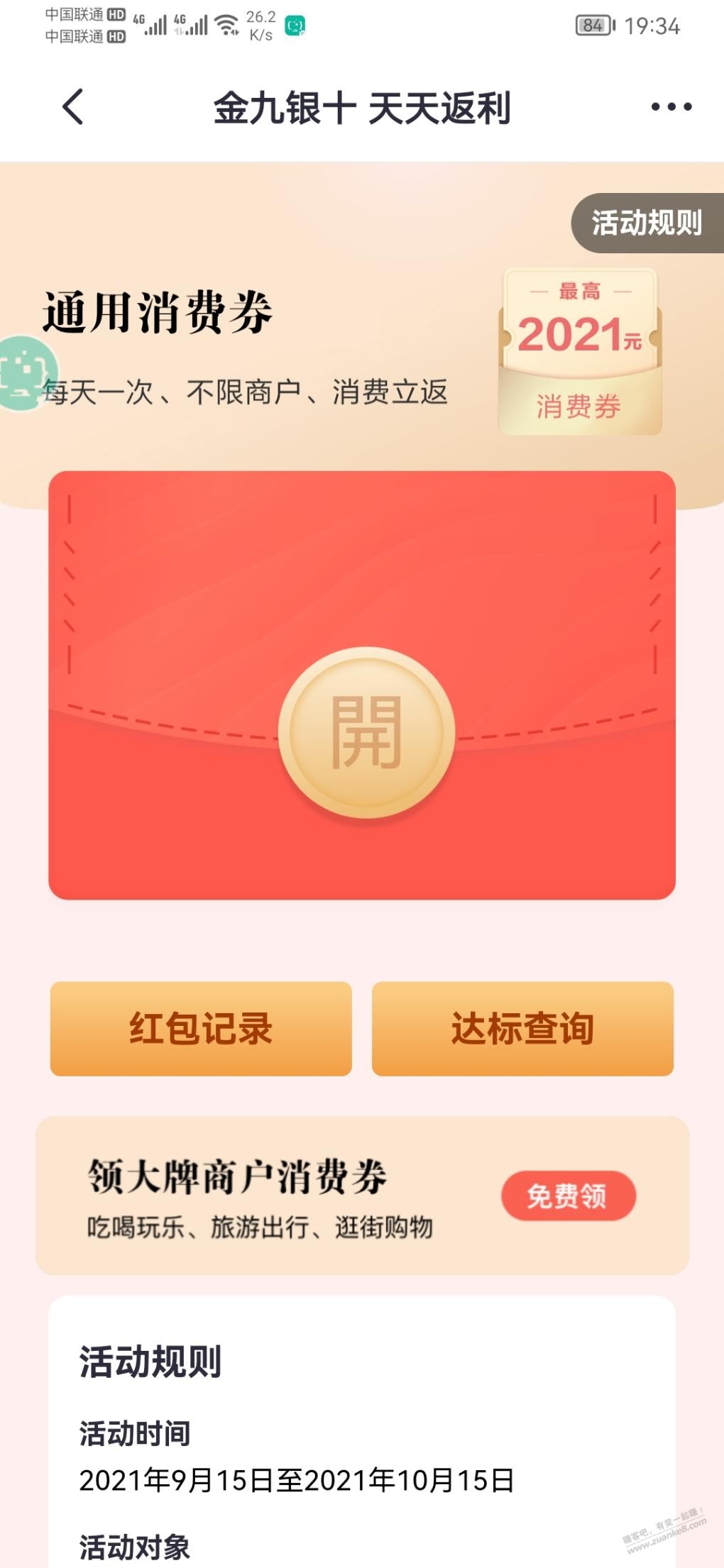This screenshot has width=724, height=1568.
Task: Tap the gold 開 button to open red packet
Action: coord(366,732)
